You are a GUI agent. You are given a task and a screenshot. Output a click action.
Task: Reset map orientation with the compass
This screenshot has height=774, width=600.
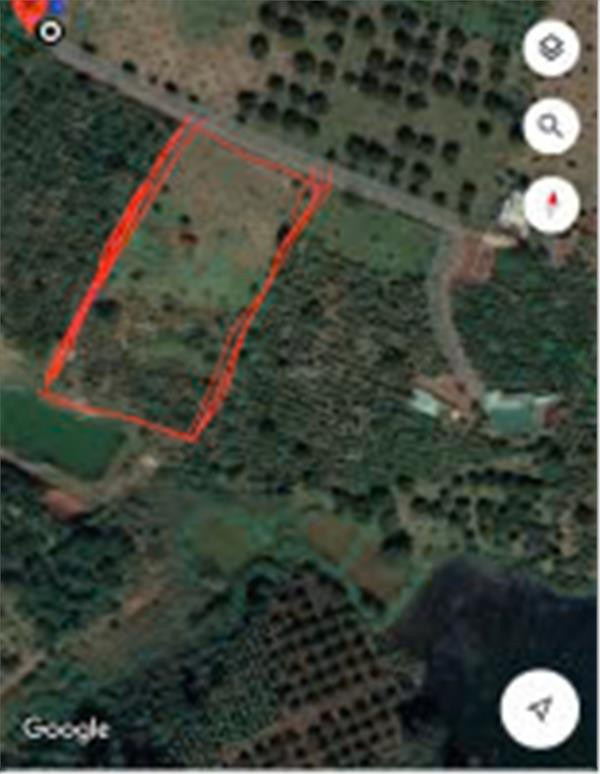click(551, 204)
